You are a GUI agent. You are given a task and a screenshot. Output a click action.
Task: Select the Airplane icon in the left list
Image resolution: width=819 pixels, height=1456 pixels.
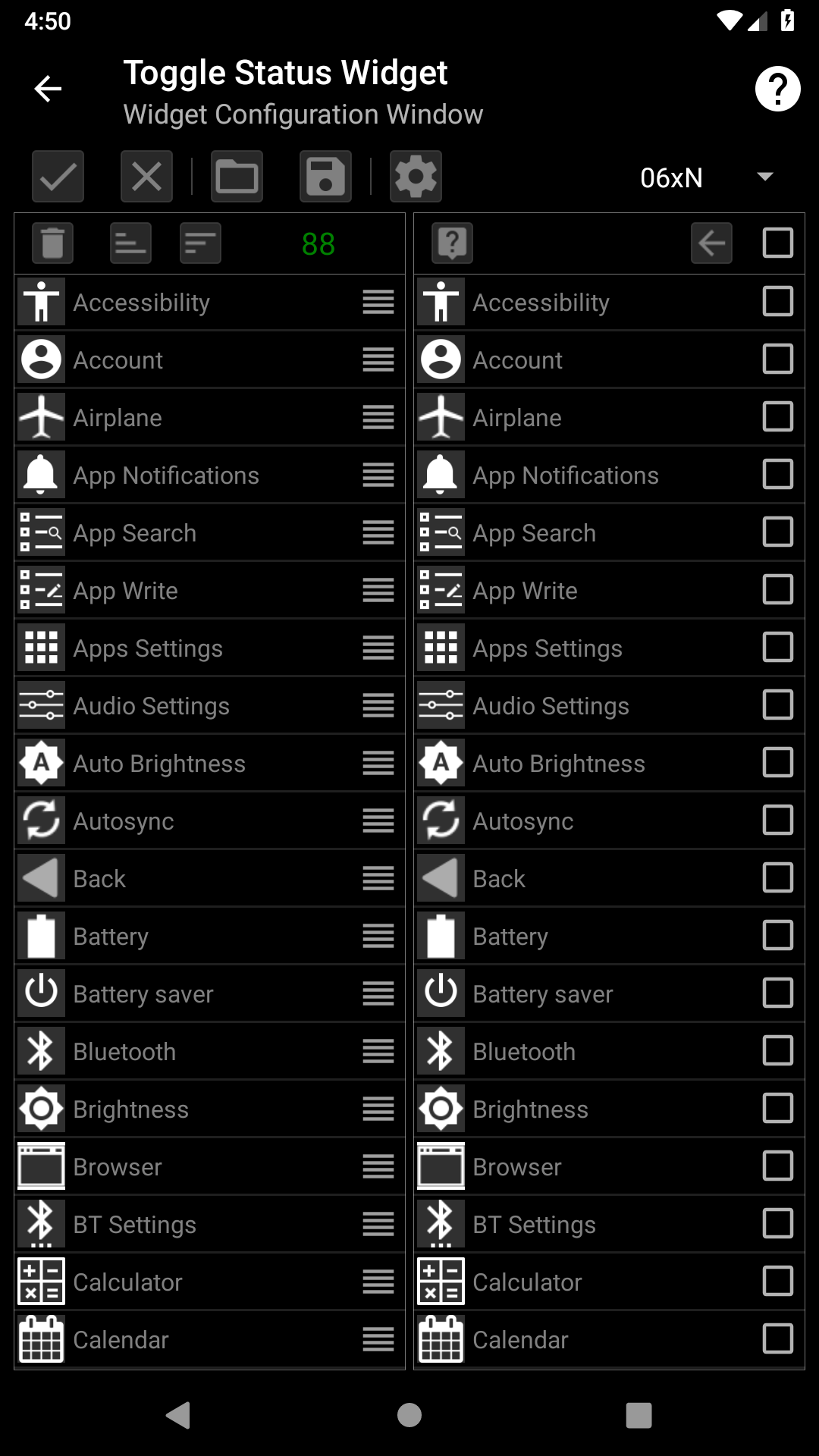pos(41,417)
